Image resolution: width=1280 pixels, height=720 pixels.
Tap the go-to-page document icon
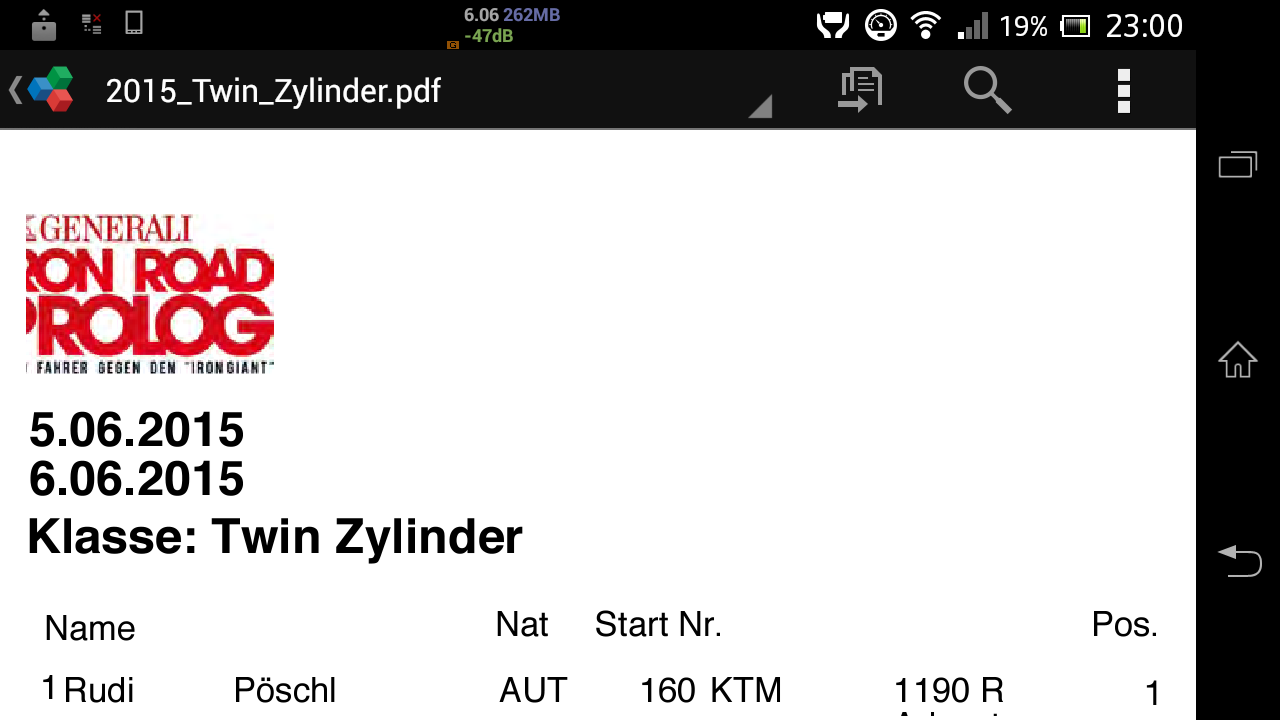pos(859,90)
